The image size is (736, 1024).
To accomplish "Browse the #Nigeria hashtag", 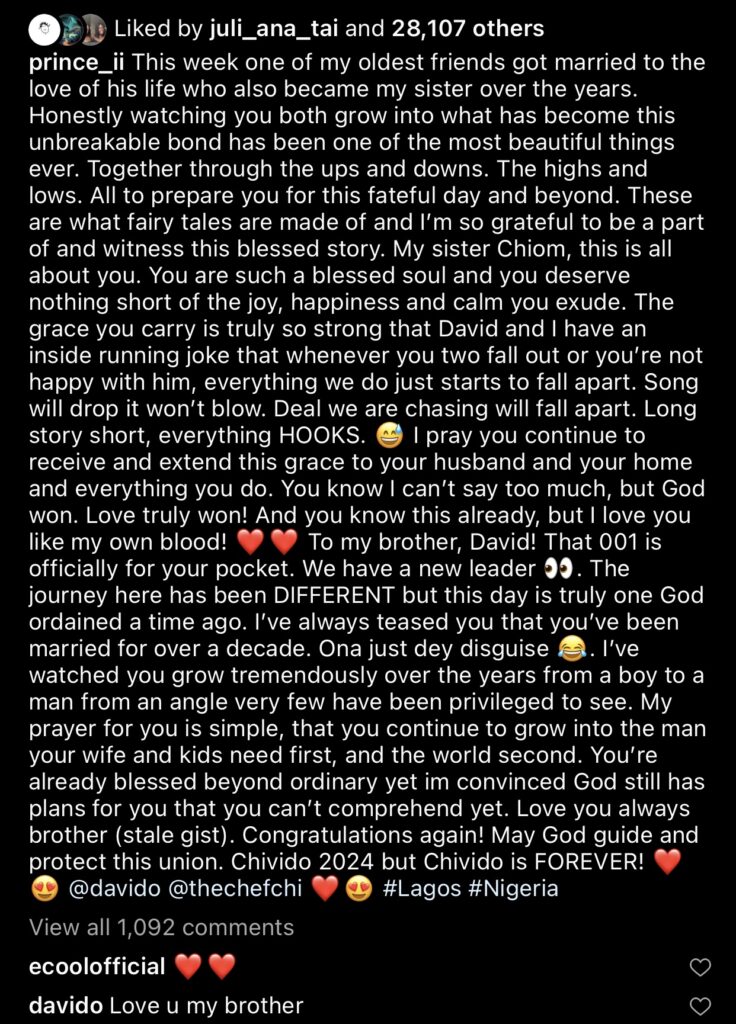I will tap(510, 888).
